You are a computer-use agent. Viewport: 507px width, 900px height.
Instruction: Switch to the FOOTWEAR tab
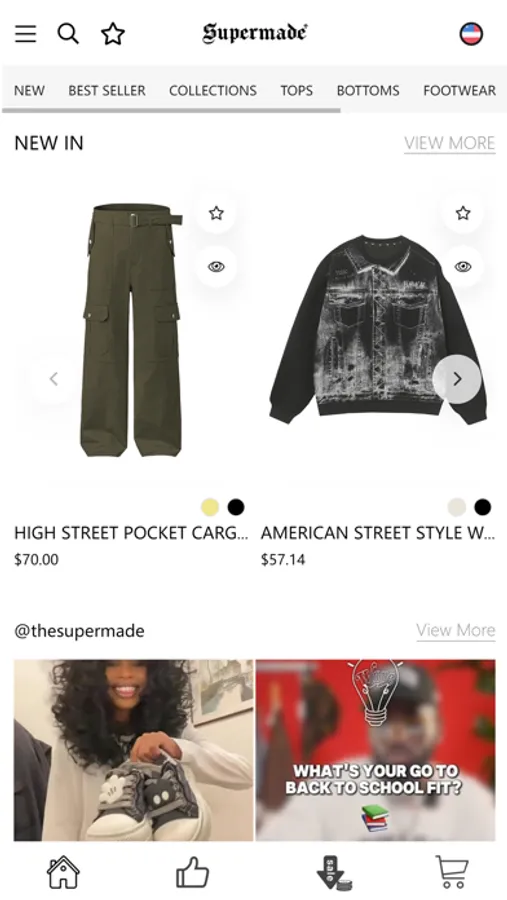click(x=459, y=91)
